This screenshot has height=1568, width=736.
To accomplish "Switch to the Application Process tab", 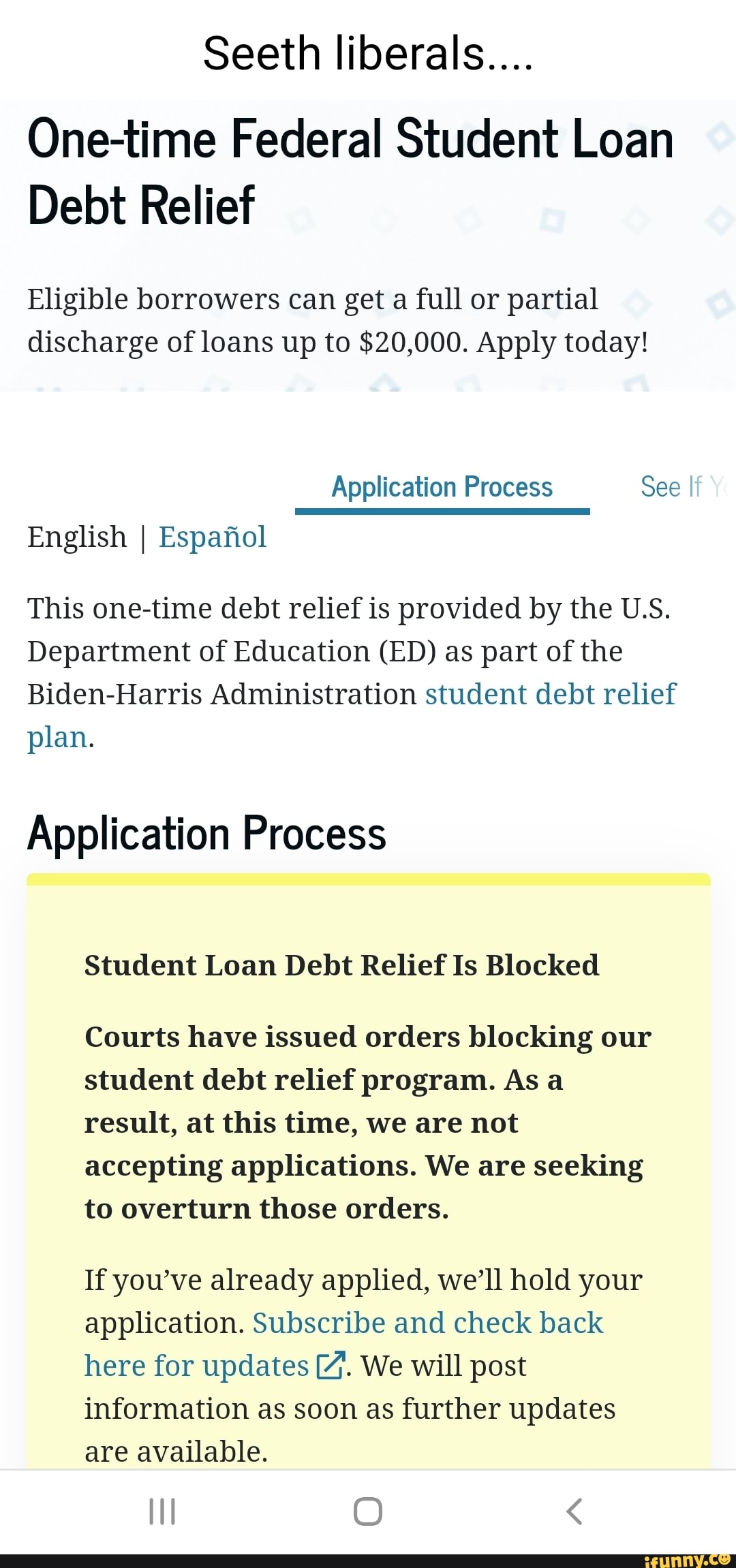I will pos(442,486).
